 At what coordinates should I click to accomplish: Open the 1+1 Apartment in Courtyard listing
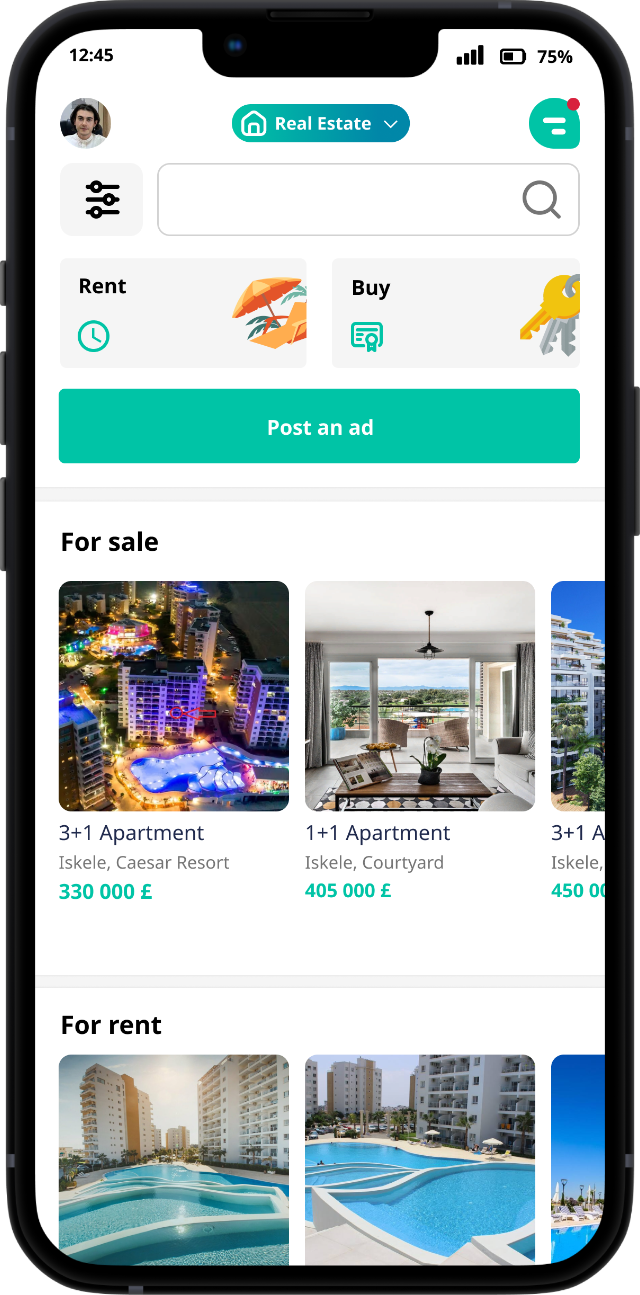point(420,742)
